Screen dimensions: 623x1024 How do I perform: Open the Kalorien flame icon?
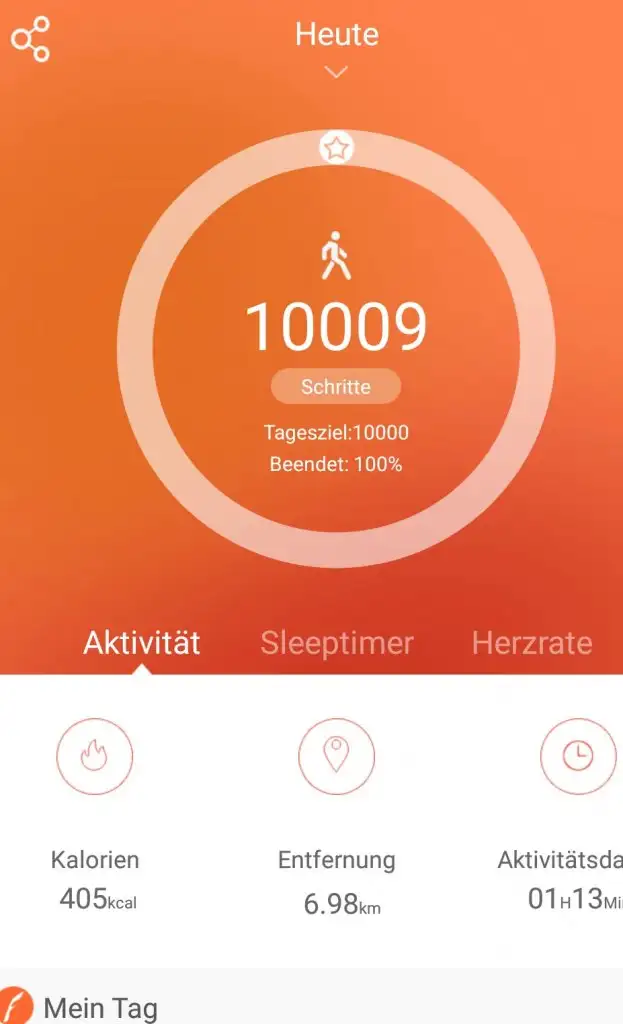pos(94,757)
